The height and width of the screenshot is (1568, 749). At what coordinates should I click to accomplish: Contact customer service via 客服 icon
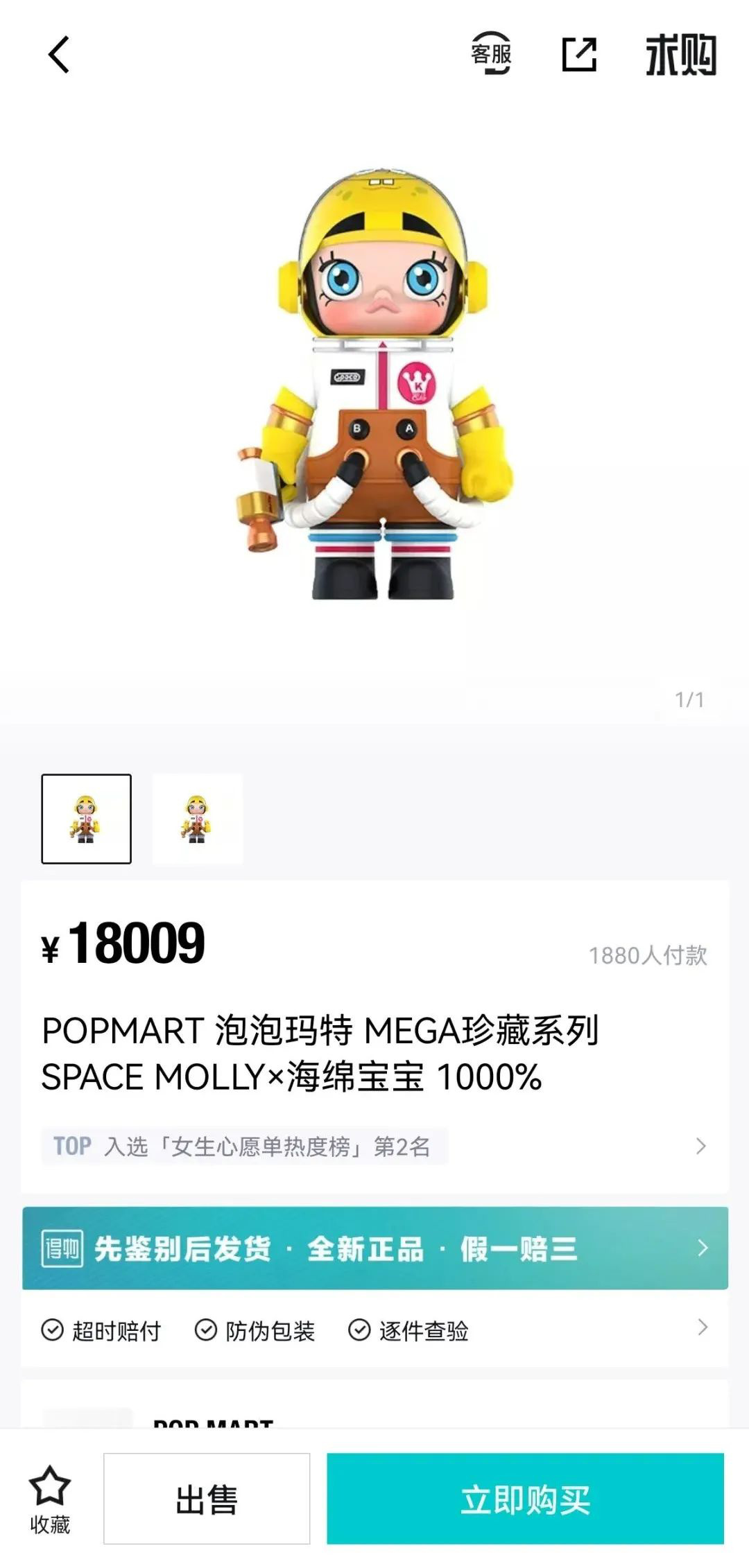coord(491,53)
